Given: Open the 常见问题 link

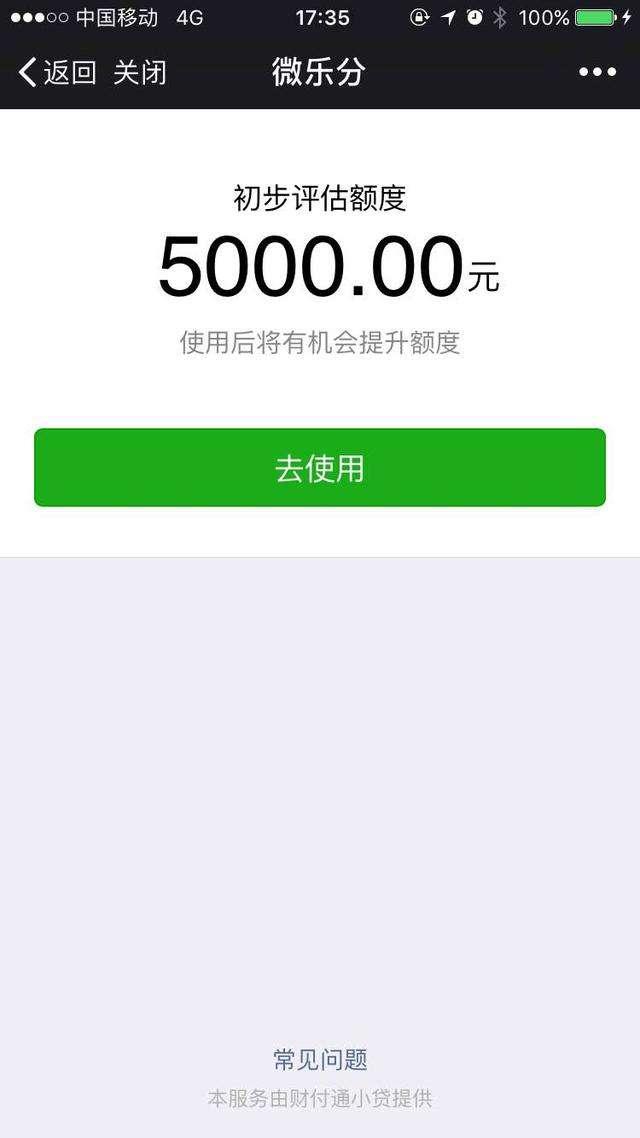Looking at the screenshot, I should tap(320, 1060).
